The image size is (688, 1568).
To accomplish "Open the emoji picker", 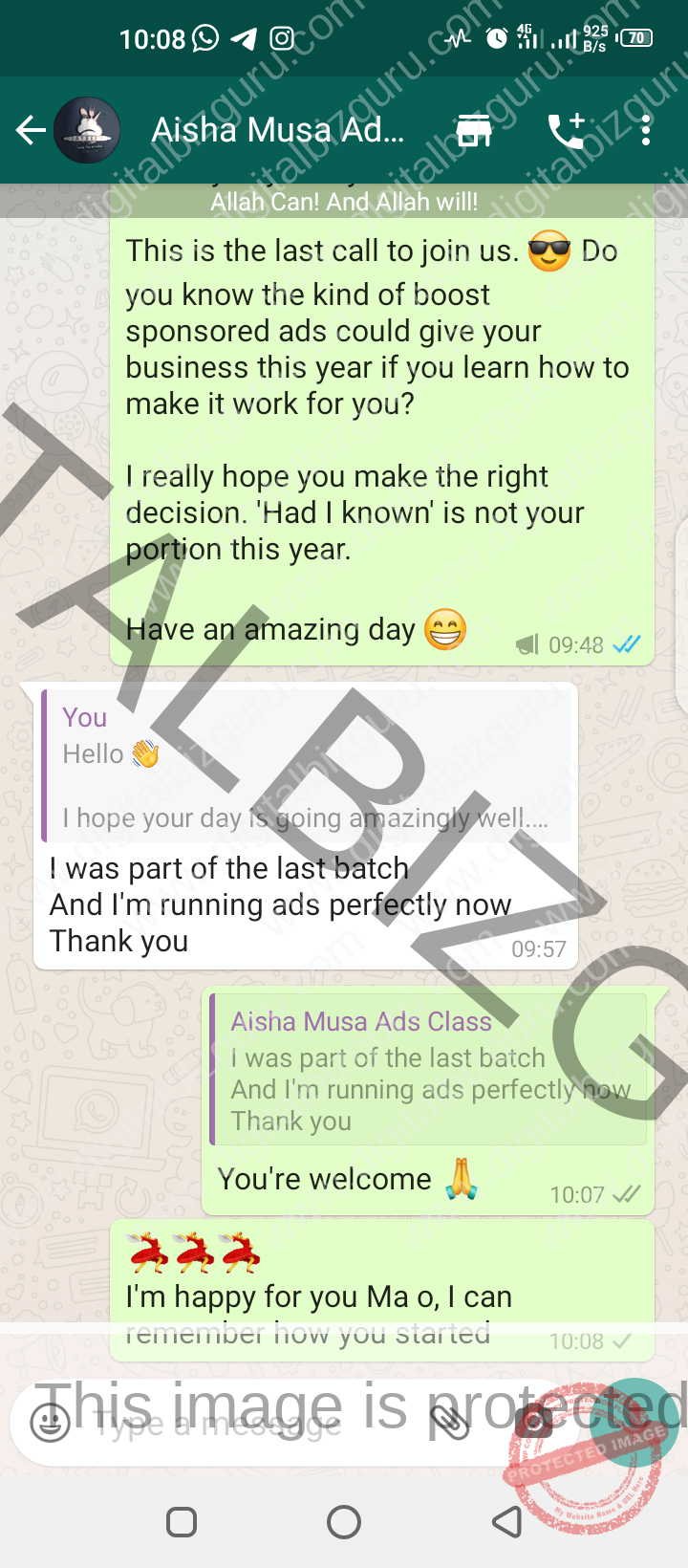I will (x=50, y=1423).
